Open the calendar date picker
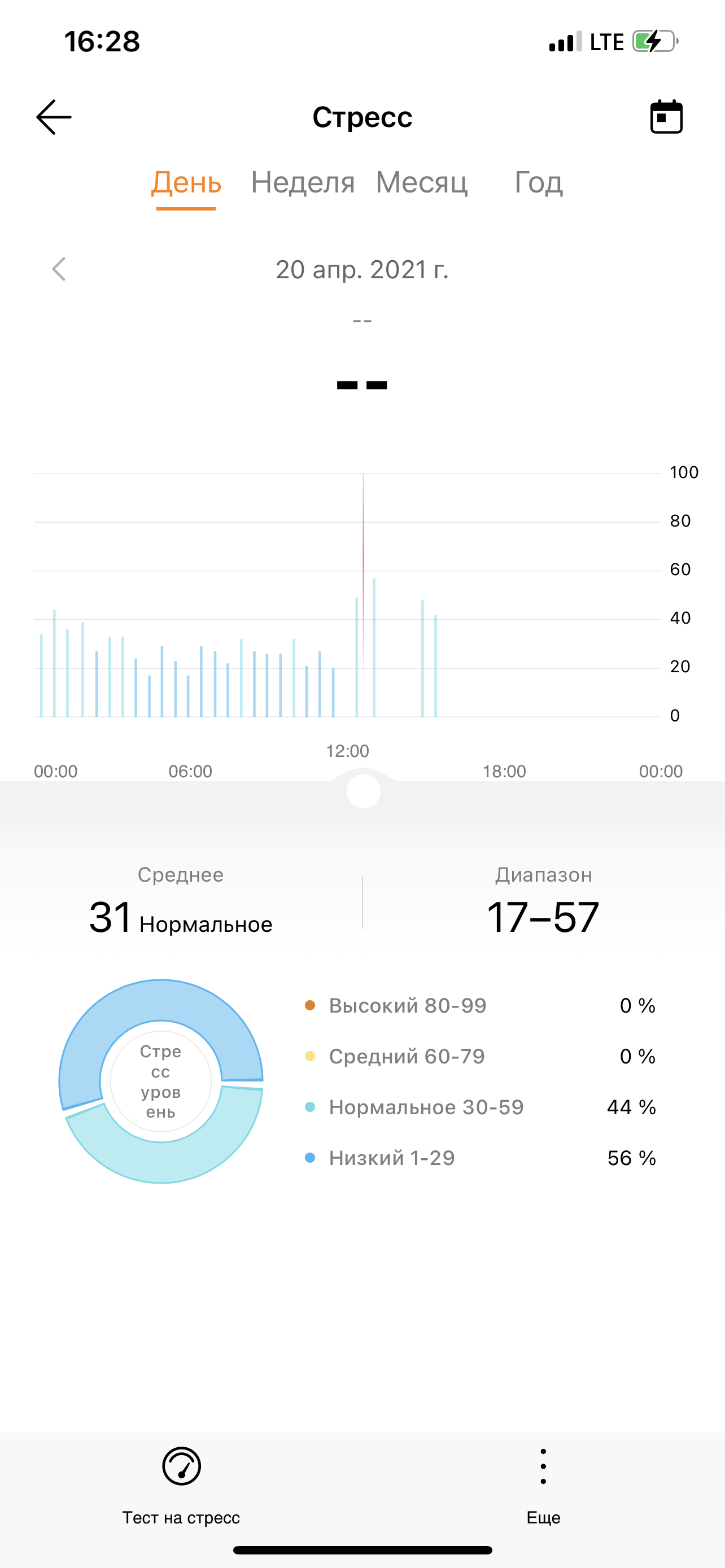725x1568 pixels. pos(666,117)
